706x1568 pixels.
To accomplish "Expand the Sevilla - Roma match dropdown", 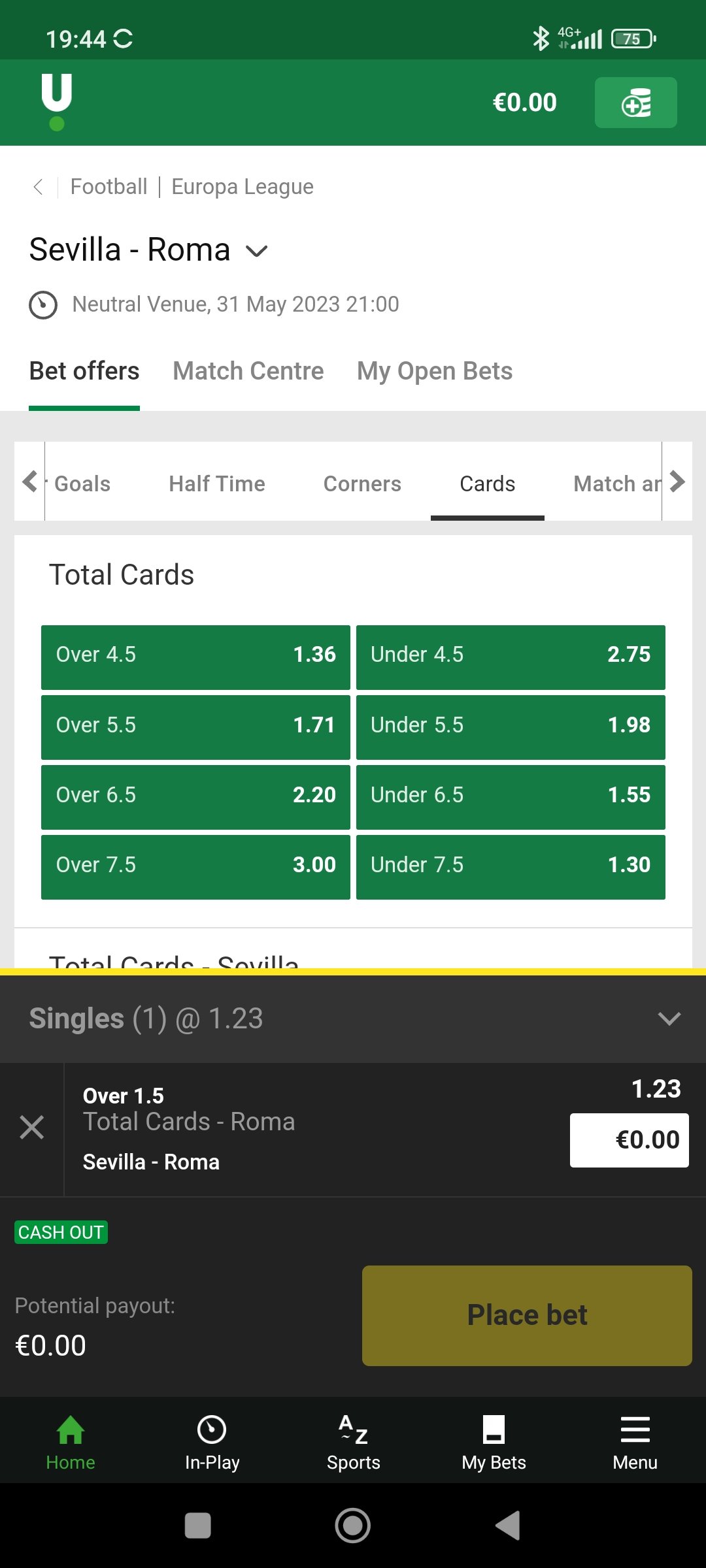I will point(256,251).
